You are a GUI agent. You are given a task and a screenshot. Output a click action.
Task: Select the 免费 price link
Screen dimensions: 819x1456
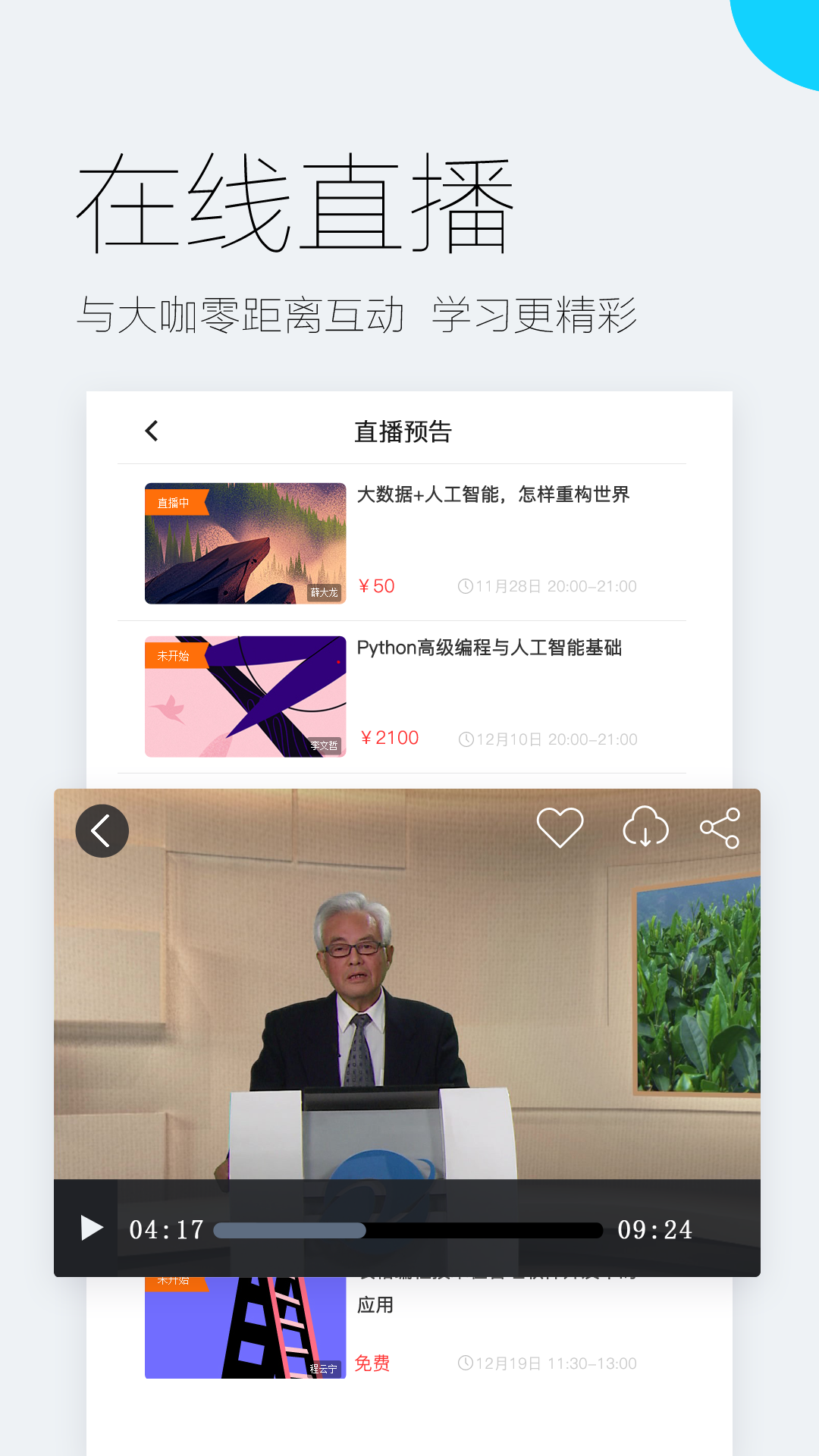(x=372, y=1363)
